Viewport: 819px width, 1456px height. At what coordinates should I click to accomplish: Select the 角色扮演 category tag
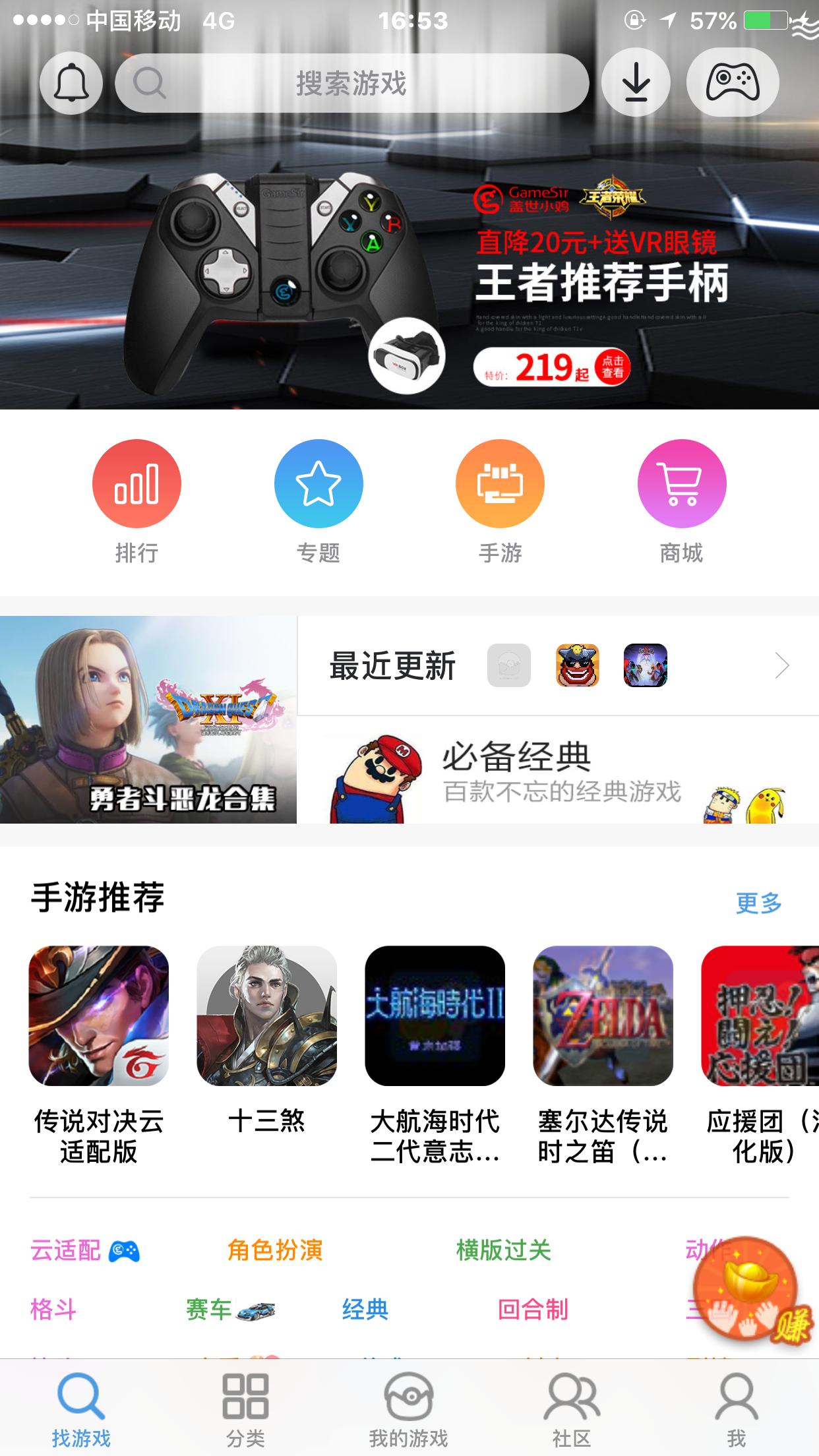[275, 1250]
